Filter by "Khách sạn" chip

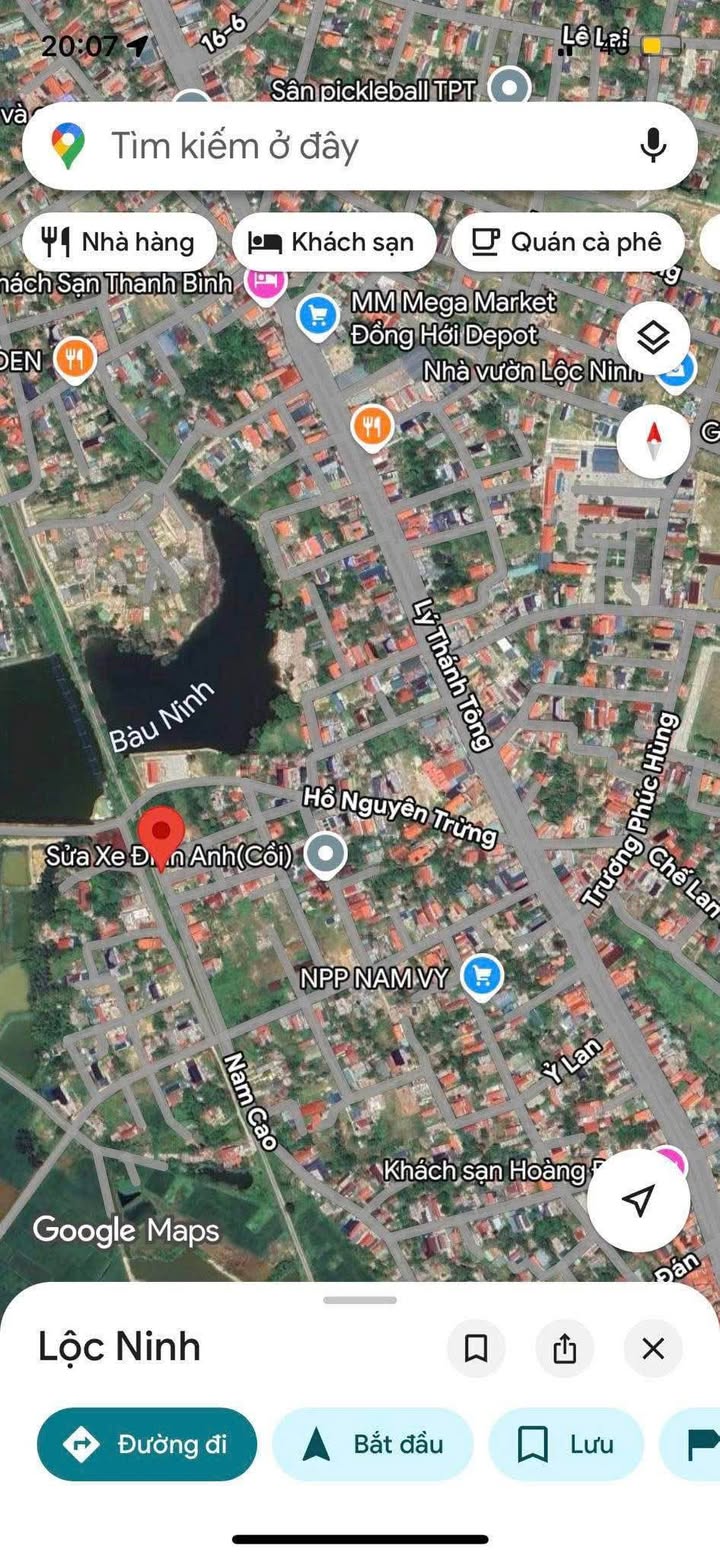click(x=334, y=242)
